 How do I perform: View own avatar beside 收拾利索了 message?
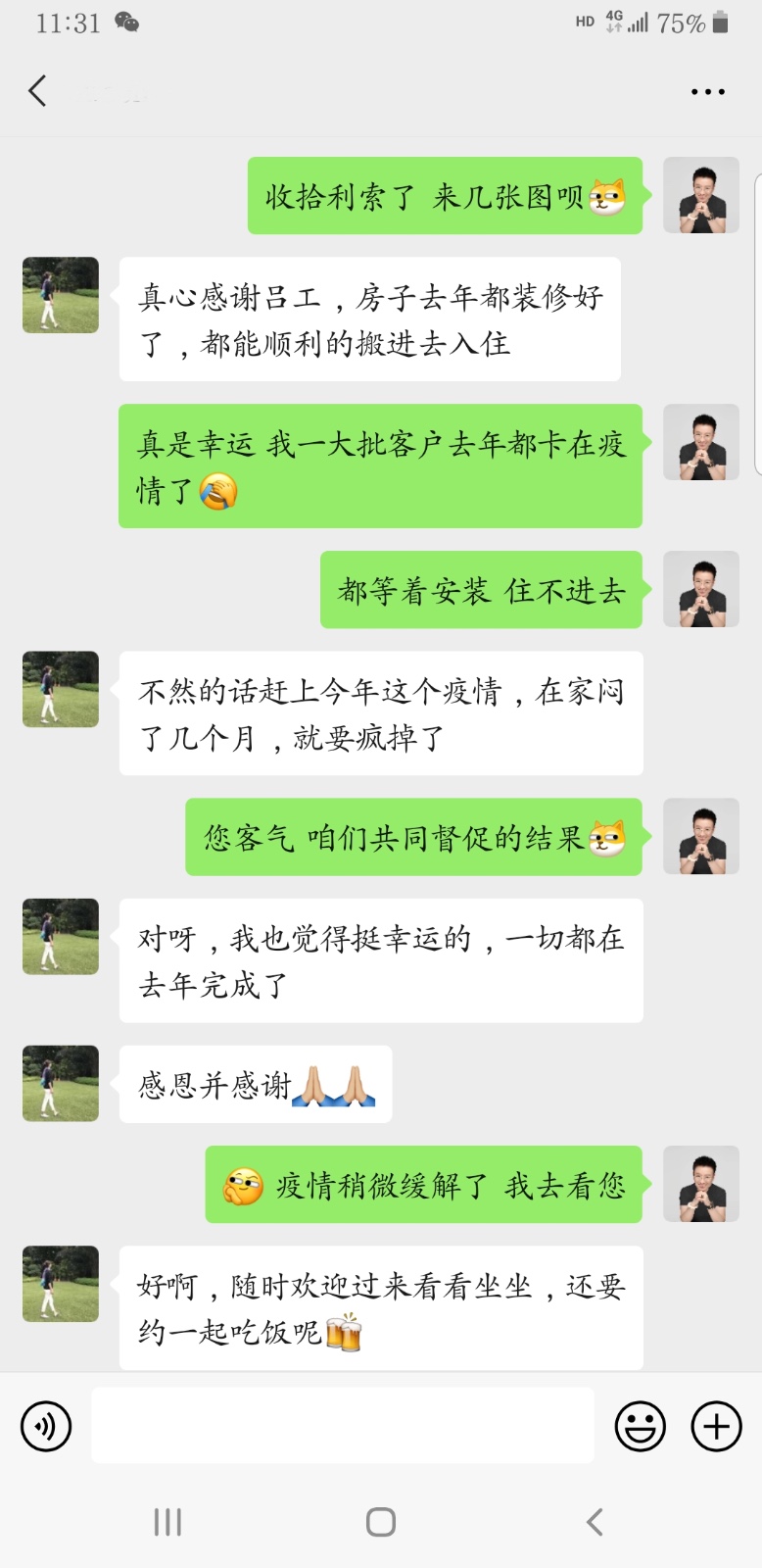coord(701,195)
